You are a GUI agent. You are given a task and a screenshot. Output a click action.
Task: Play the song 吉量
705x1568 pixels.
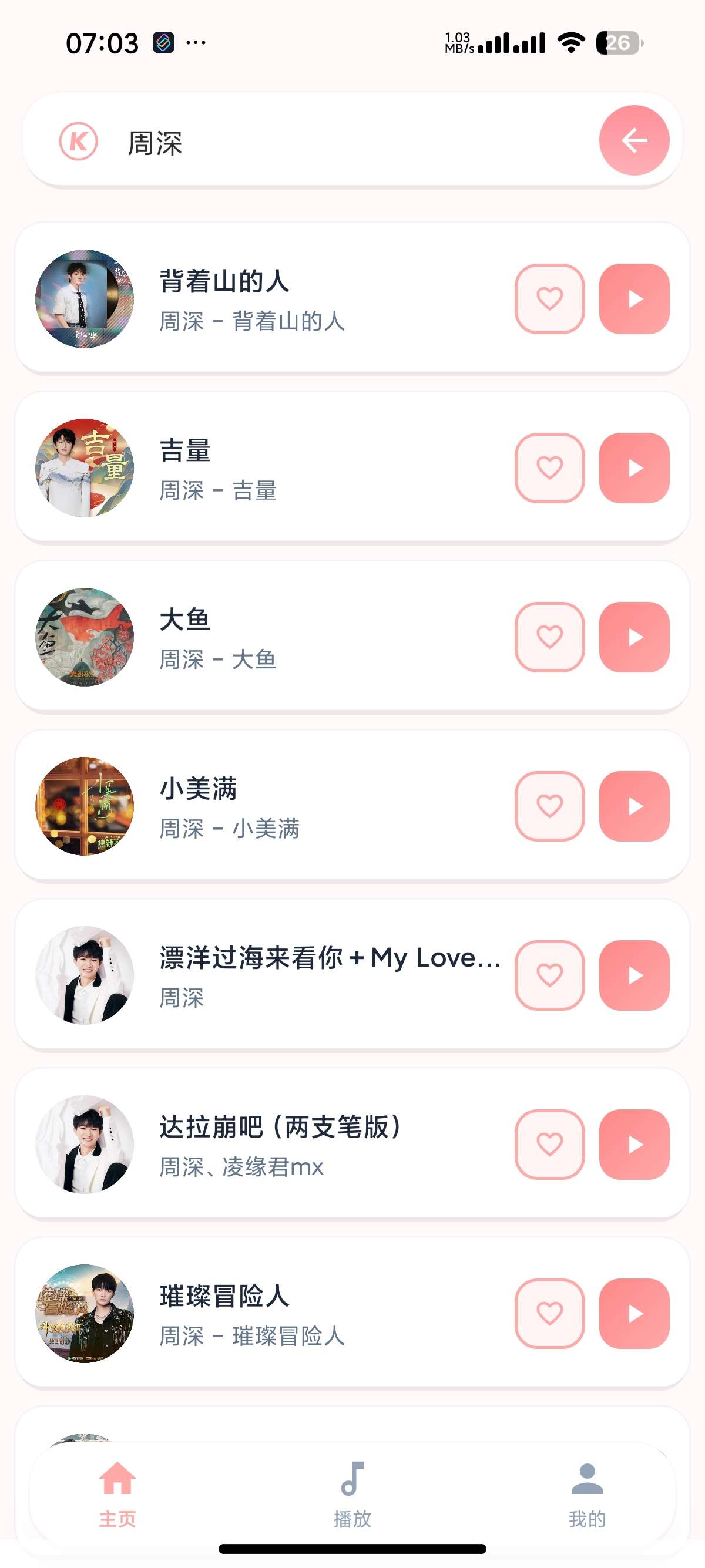(634, 469)
